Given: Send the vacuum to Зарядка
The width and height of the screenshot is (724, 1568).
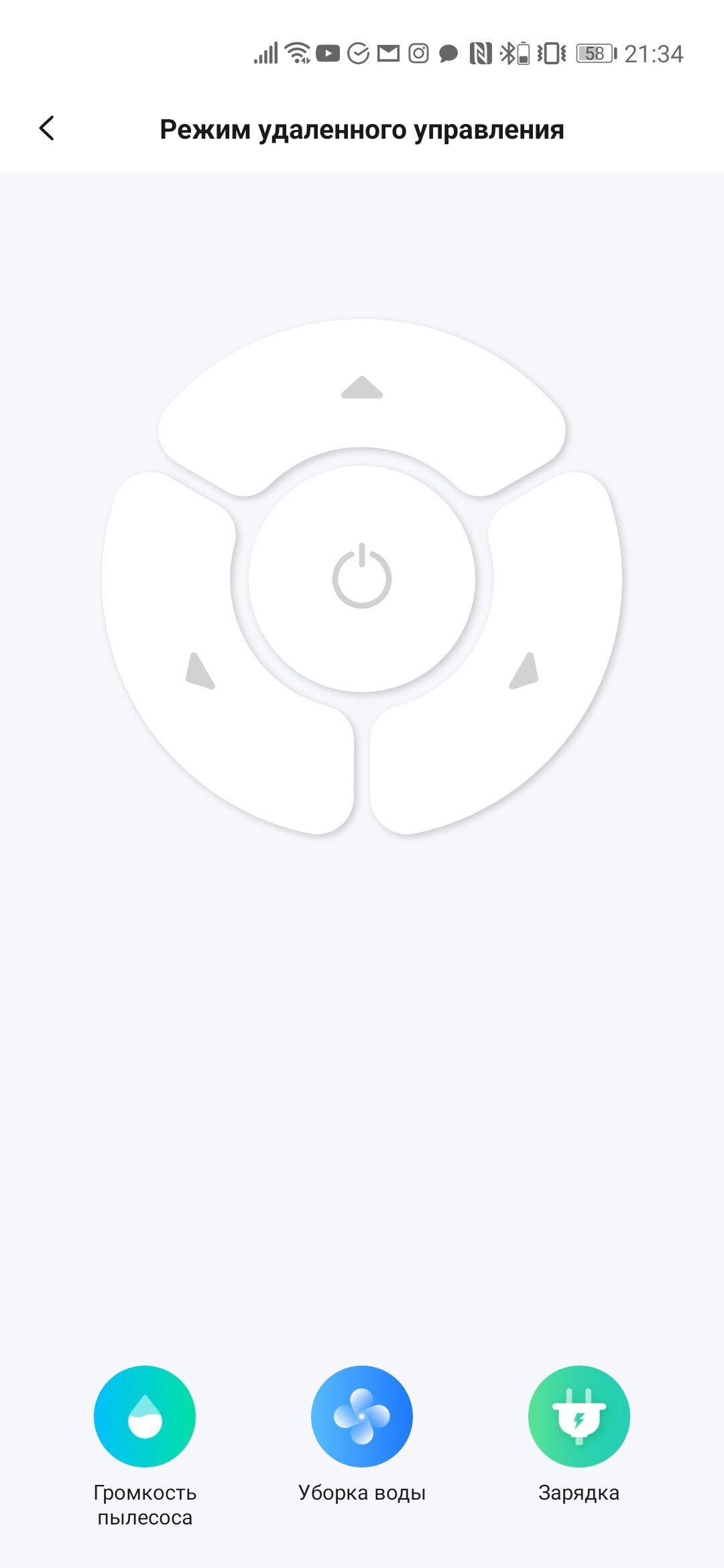Looking at the screenshot, I should point(579,1435).
